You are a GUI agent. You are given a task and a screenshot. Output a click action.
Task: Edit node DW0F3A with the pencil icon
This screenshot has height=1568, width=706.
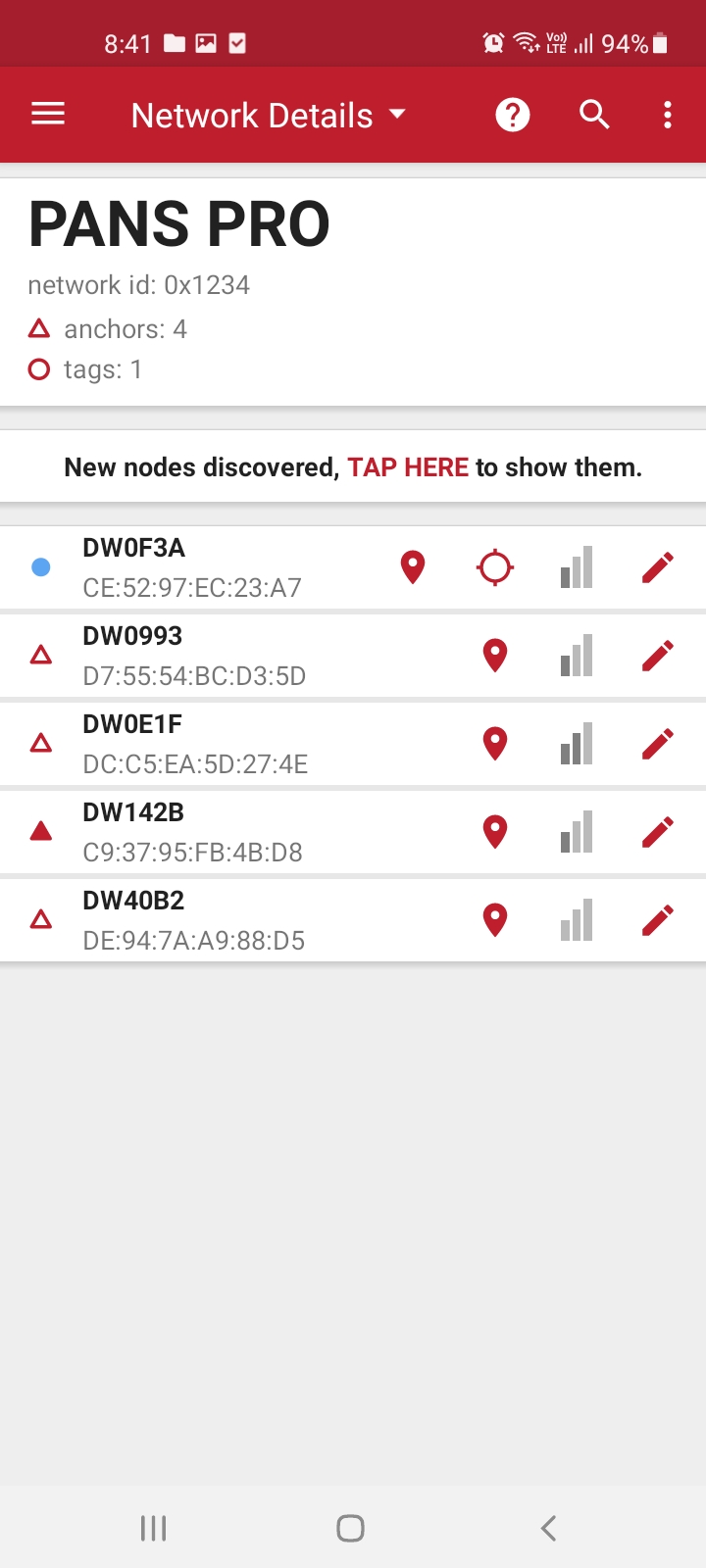658,567
